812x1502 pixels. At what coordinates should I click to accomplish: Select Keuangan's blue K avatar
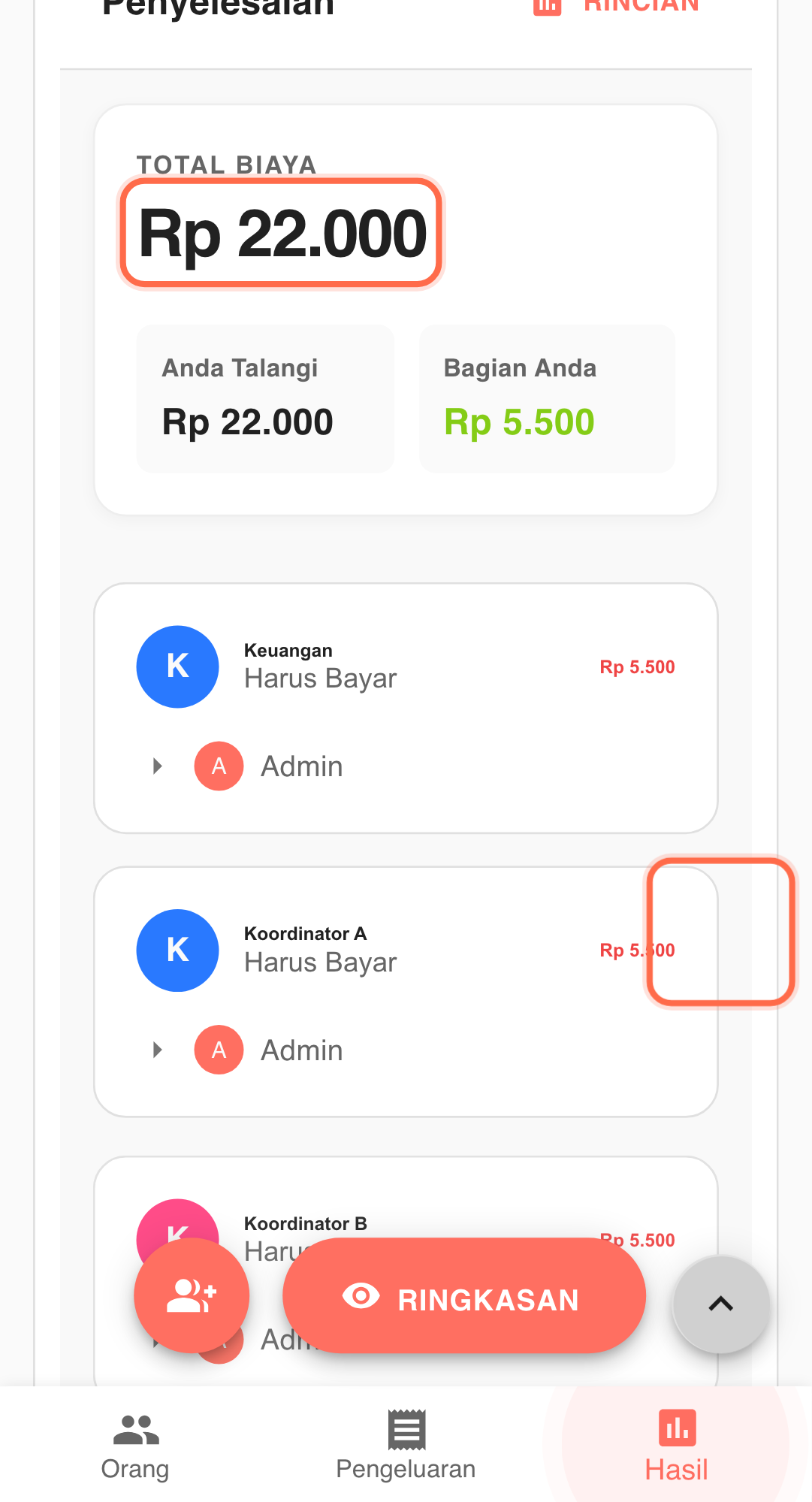(177, 666)
